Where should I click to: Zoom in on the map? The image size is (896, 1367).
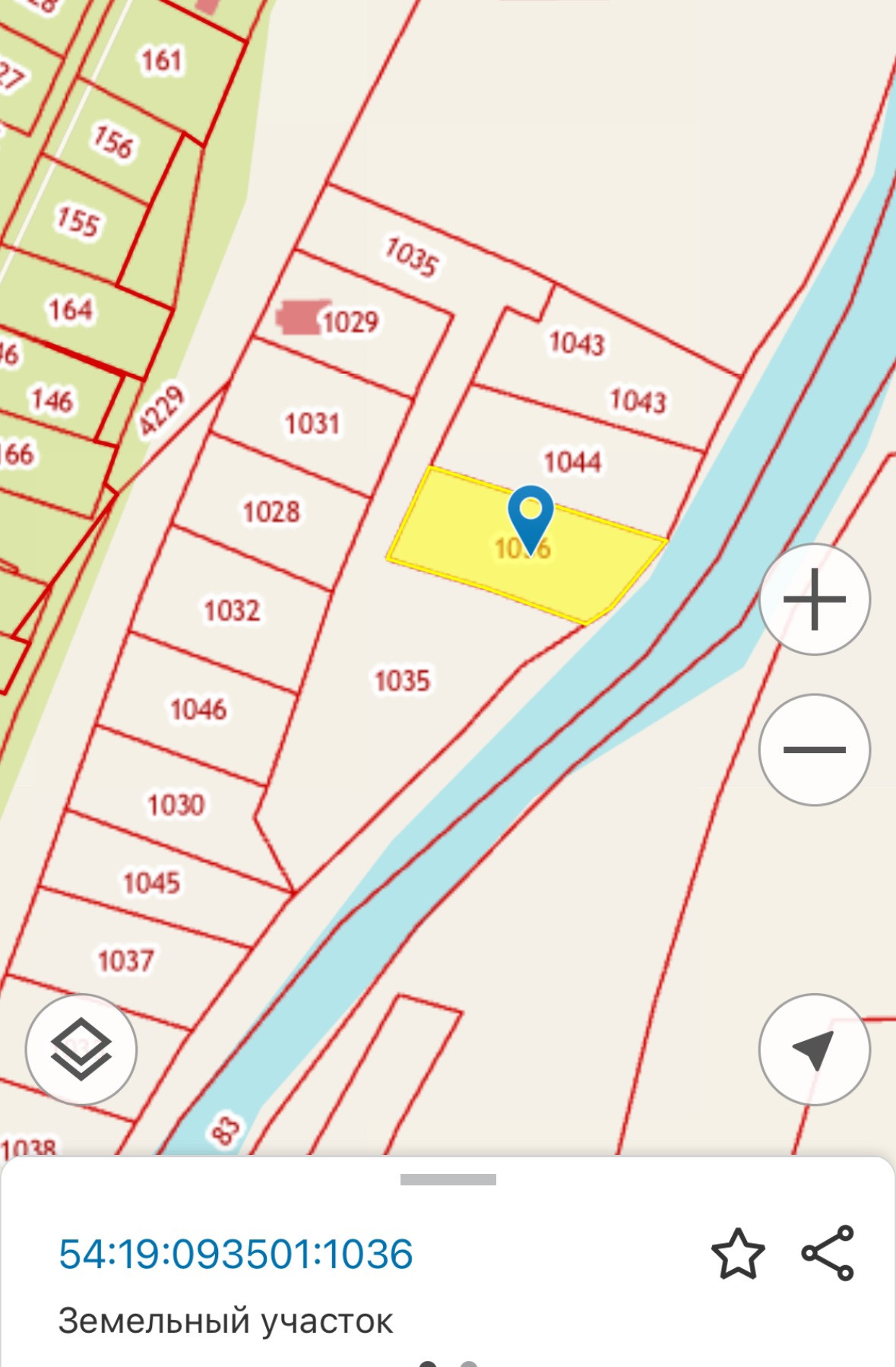click(x=814, y=600)
